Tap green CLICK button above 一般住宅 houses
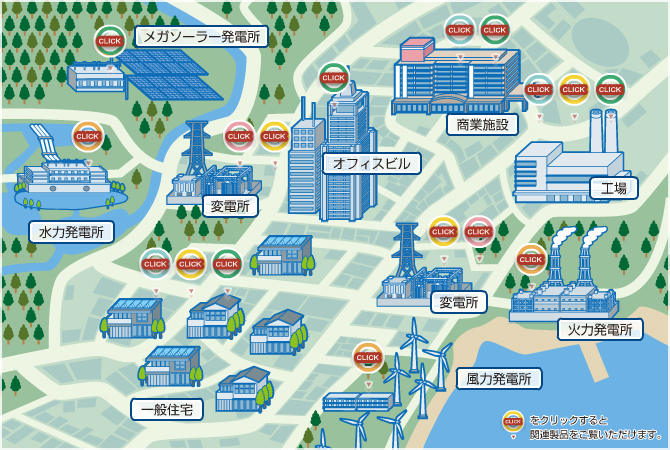This screenshot has width=670, height=450. tap(226, 264)
